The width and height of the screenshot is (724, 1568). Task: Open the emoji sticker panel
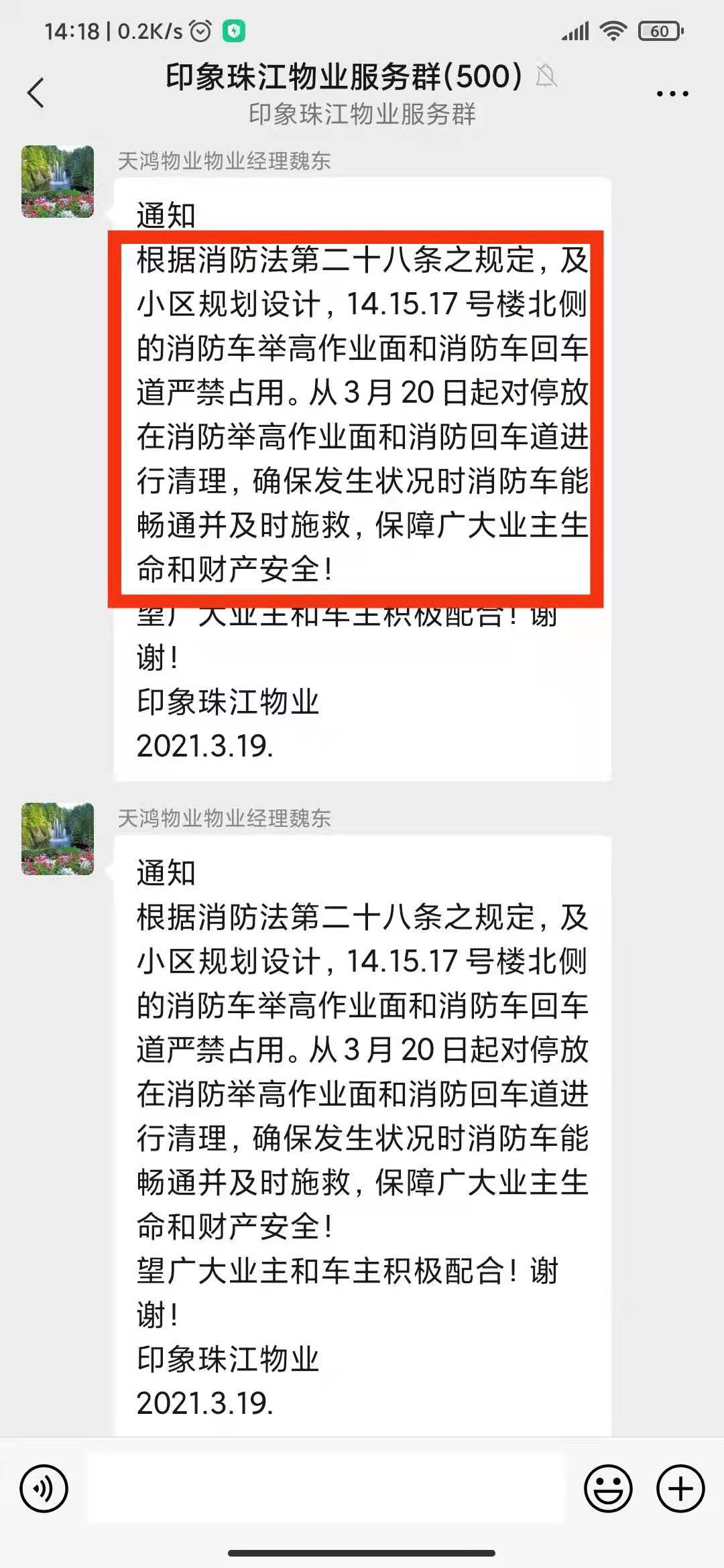coord(608,1489)
